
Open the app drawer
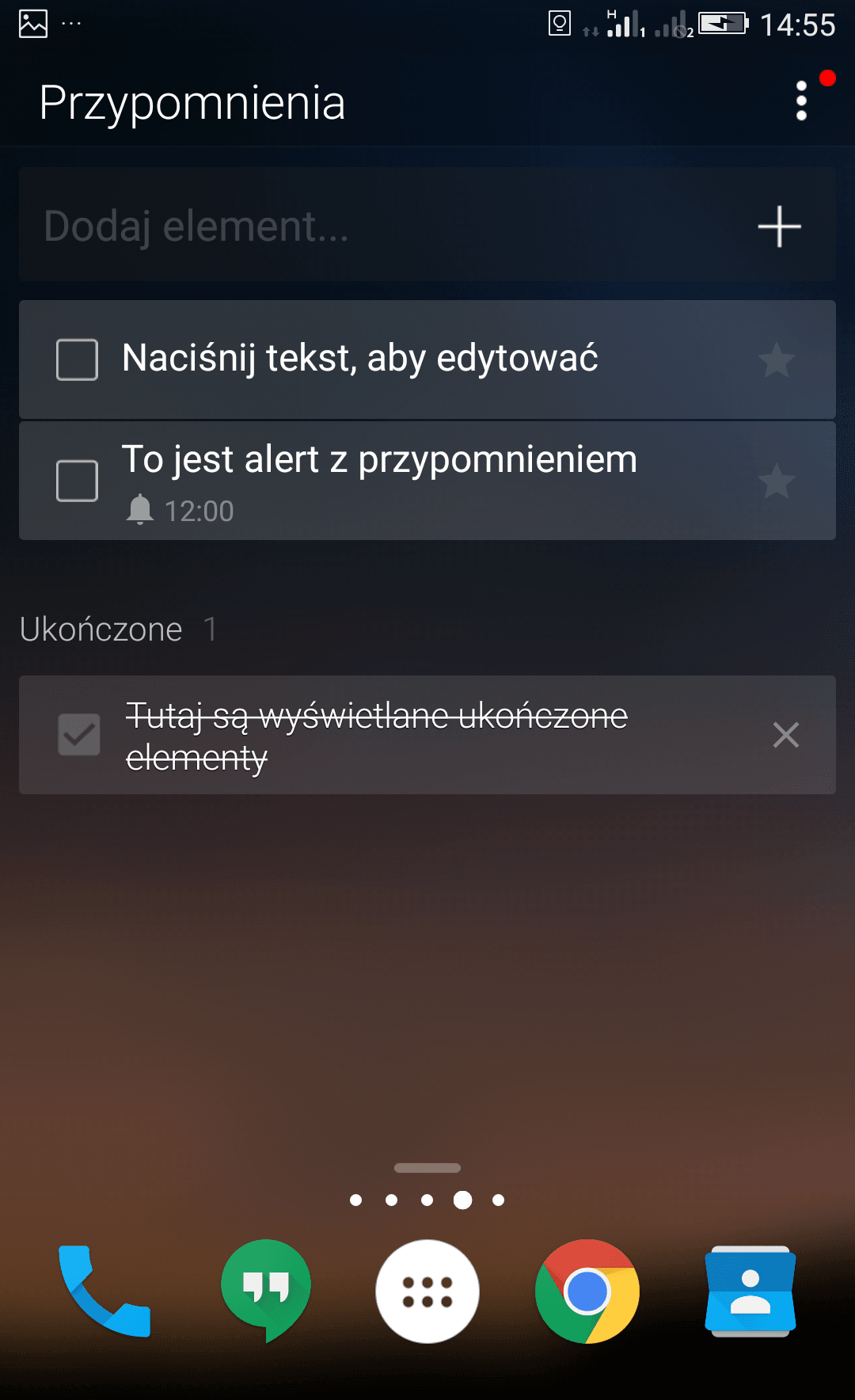[x=427, y=1291]
